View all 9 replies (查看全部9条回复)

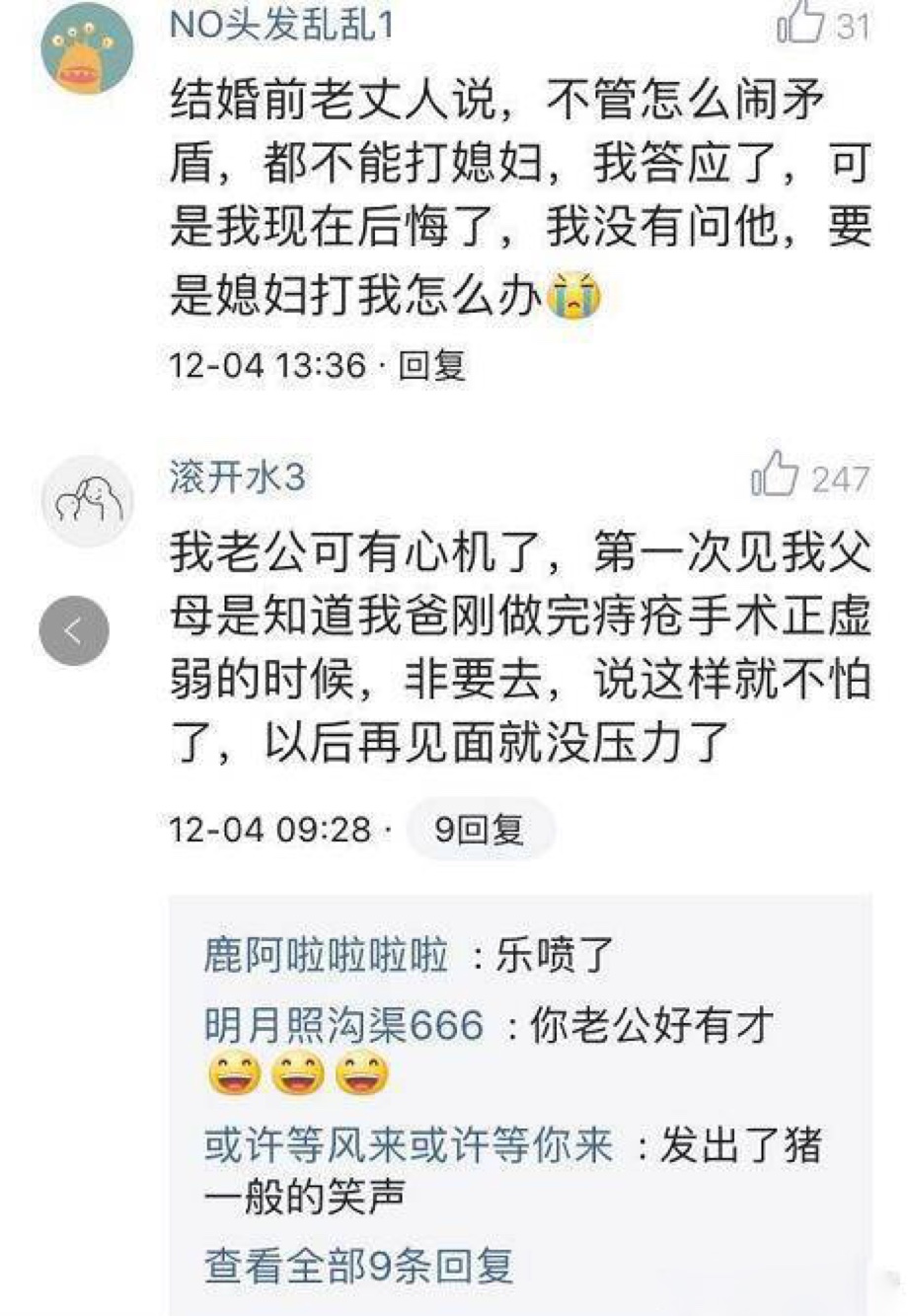358,1265
